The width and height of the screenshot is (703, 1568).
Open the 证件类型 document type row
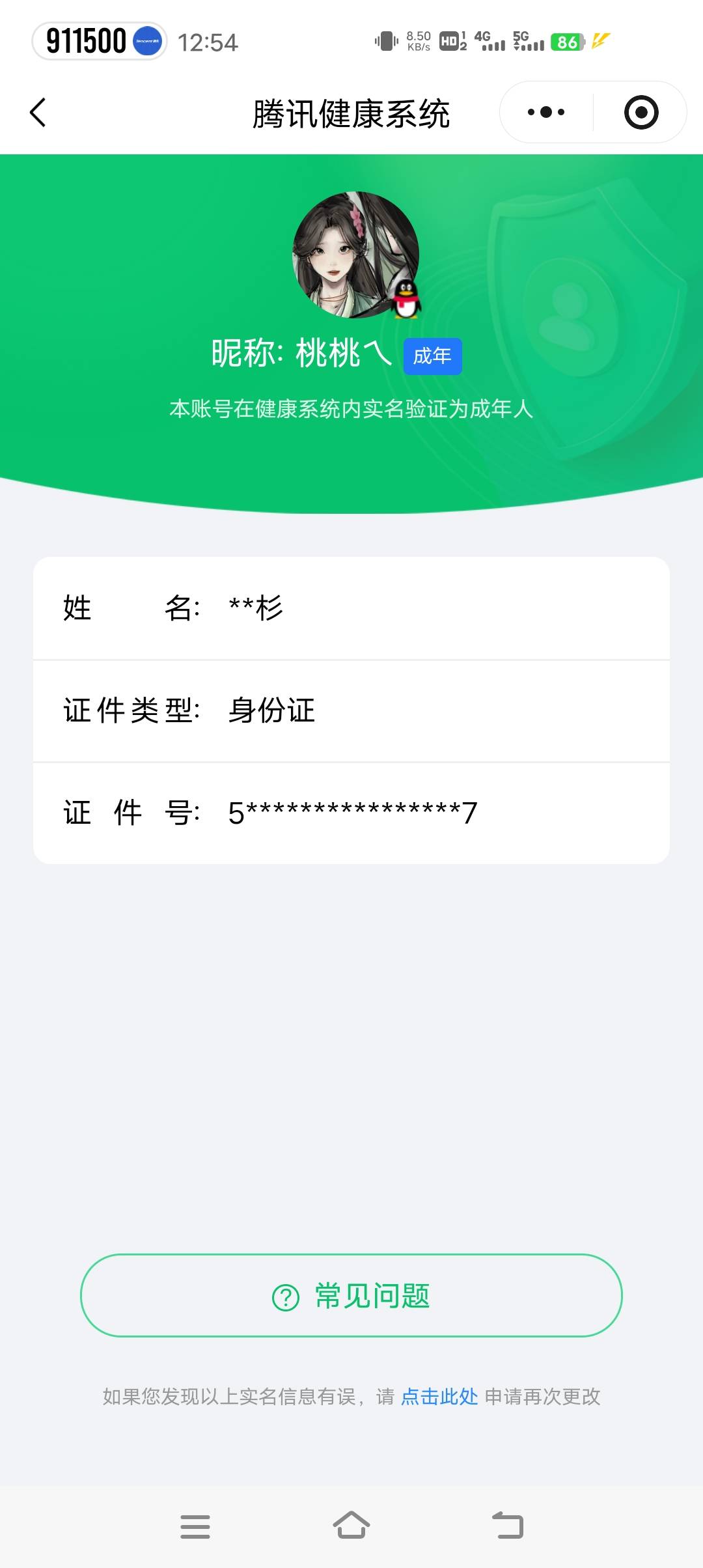351,711
